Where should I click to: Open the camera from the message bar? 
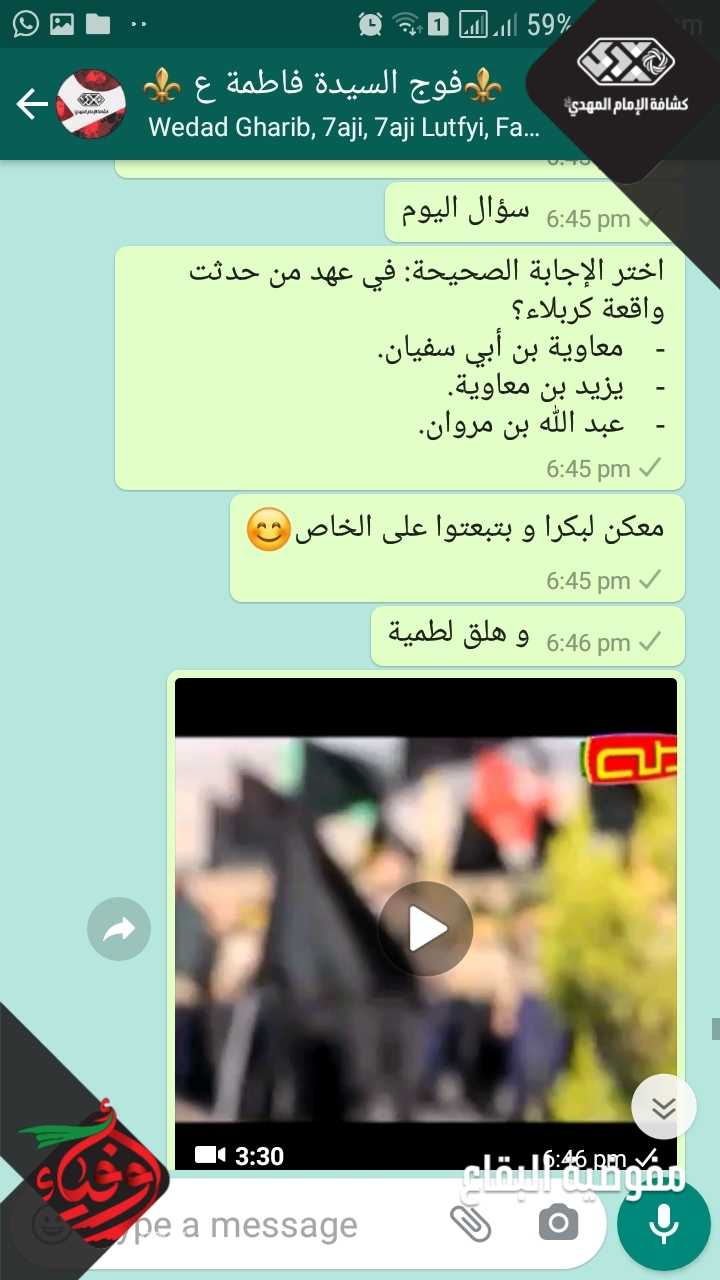point(558,1223)
